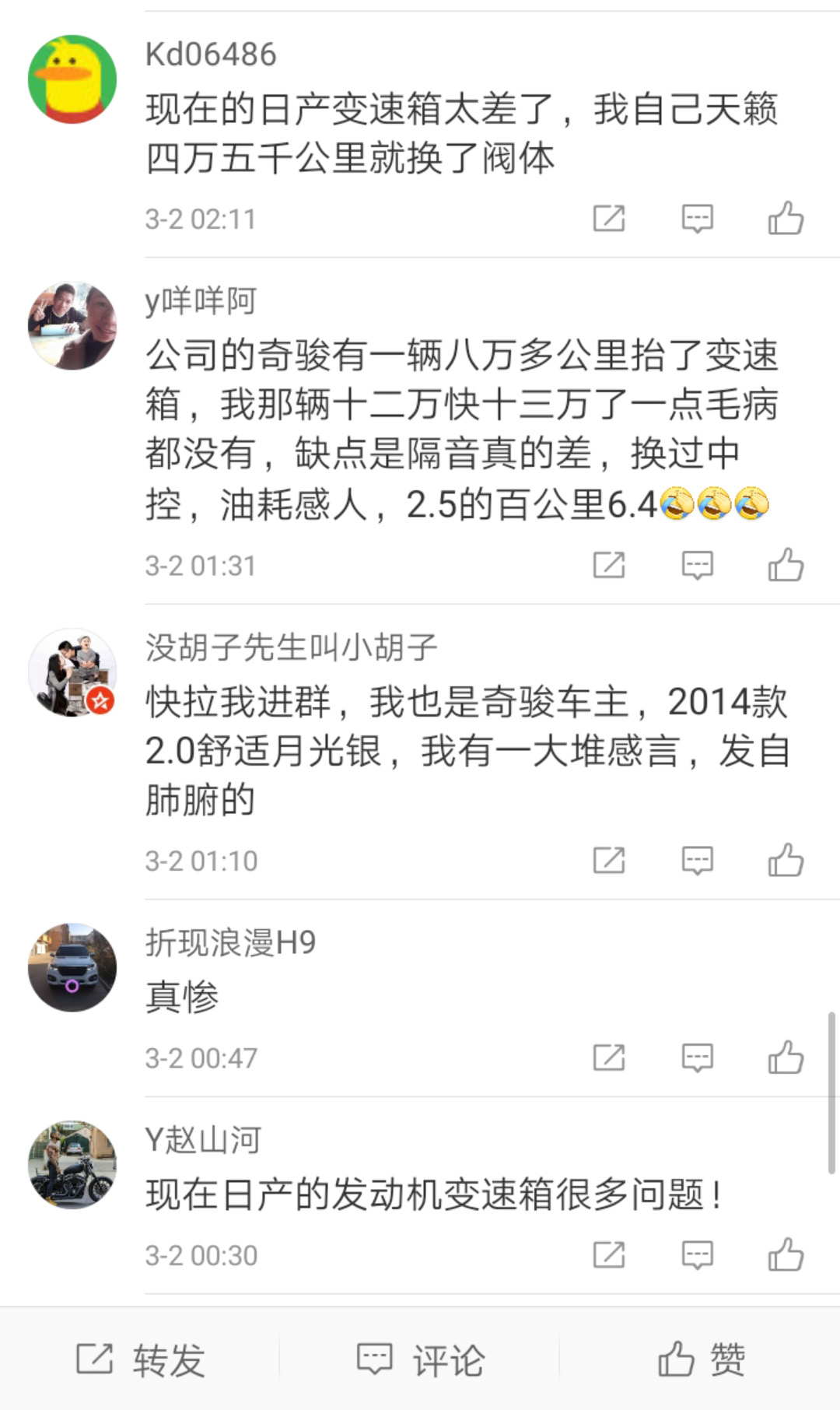Open Y赵山河's profile name
The width and height of the screenshot is (840, 1410).
pos(203,1140)
